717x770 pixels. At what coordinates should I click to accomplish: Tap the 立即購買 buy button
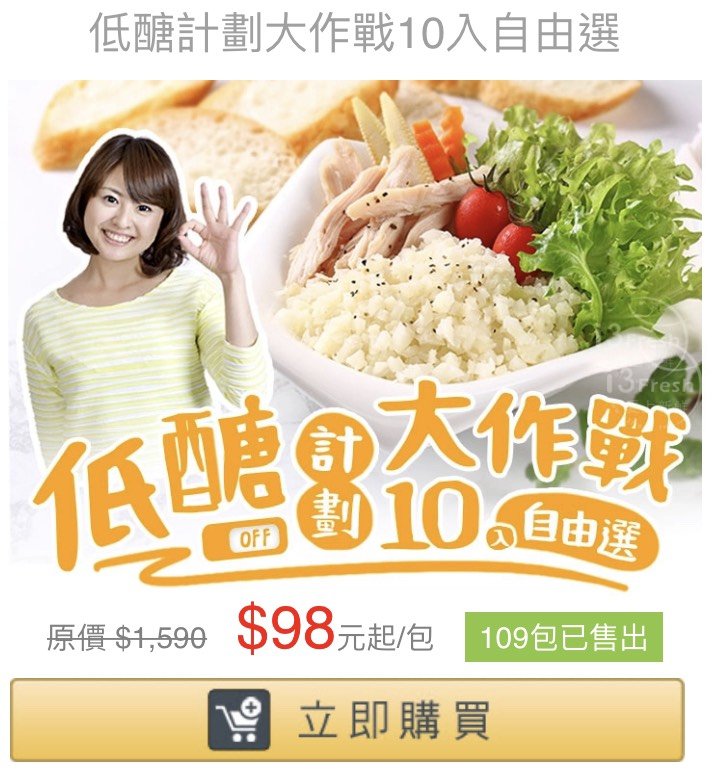(347, 719)
